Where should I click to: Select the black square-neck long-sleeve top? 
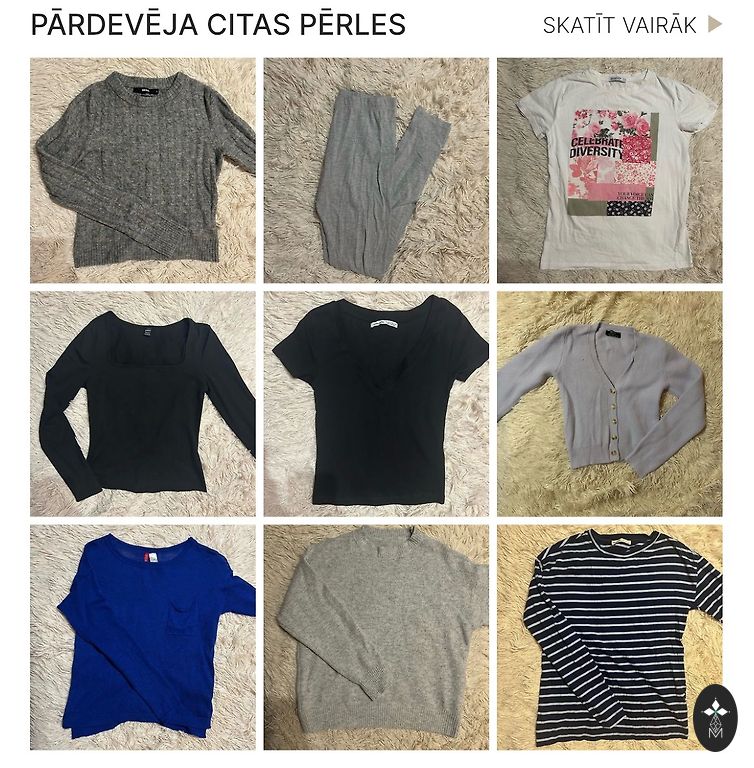[x=143, y=404]
